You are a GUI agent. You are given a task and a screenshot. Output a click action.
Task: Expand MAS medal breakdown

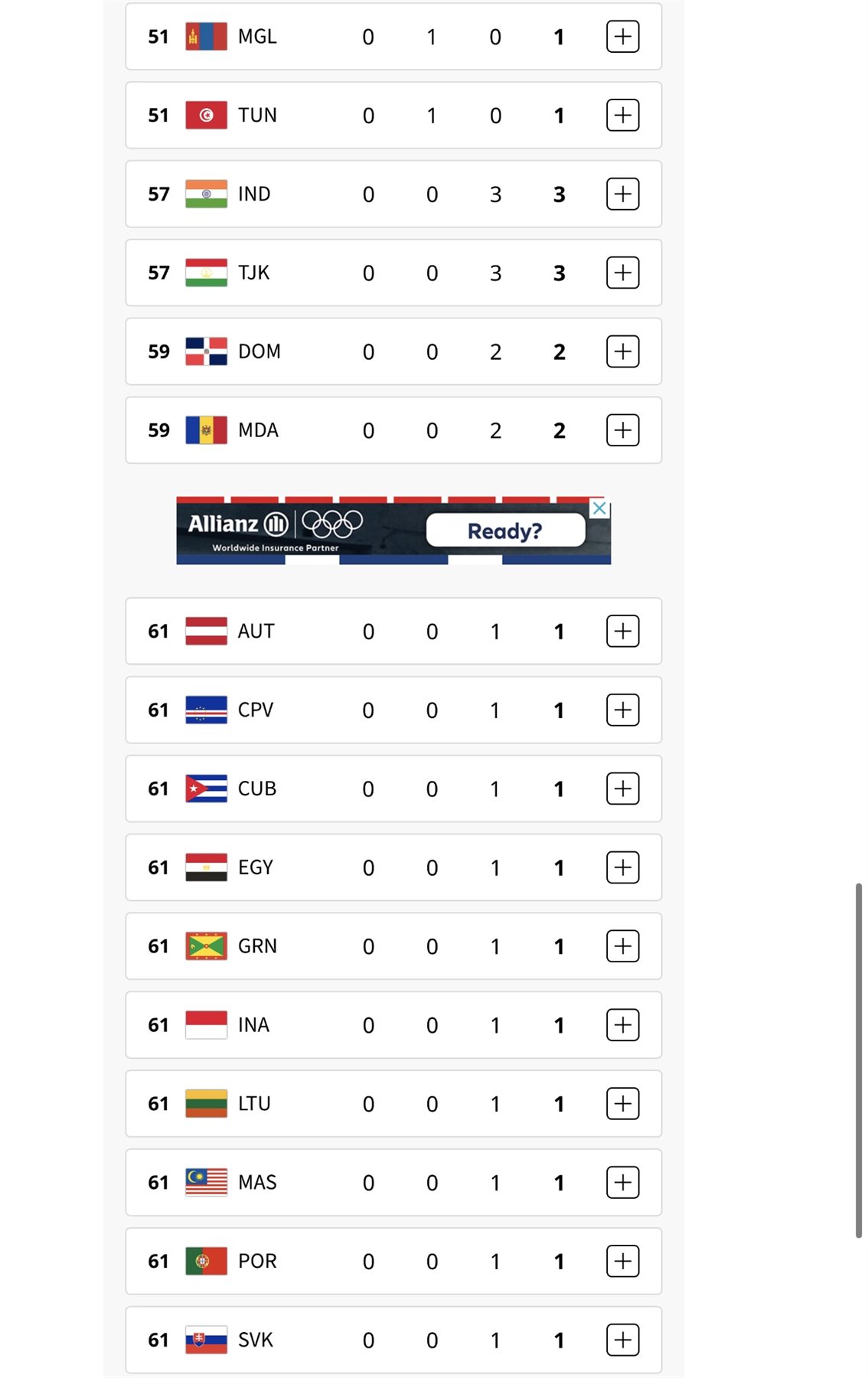(622, 1183)
